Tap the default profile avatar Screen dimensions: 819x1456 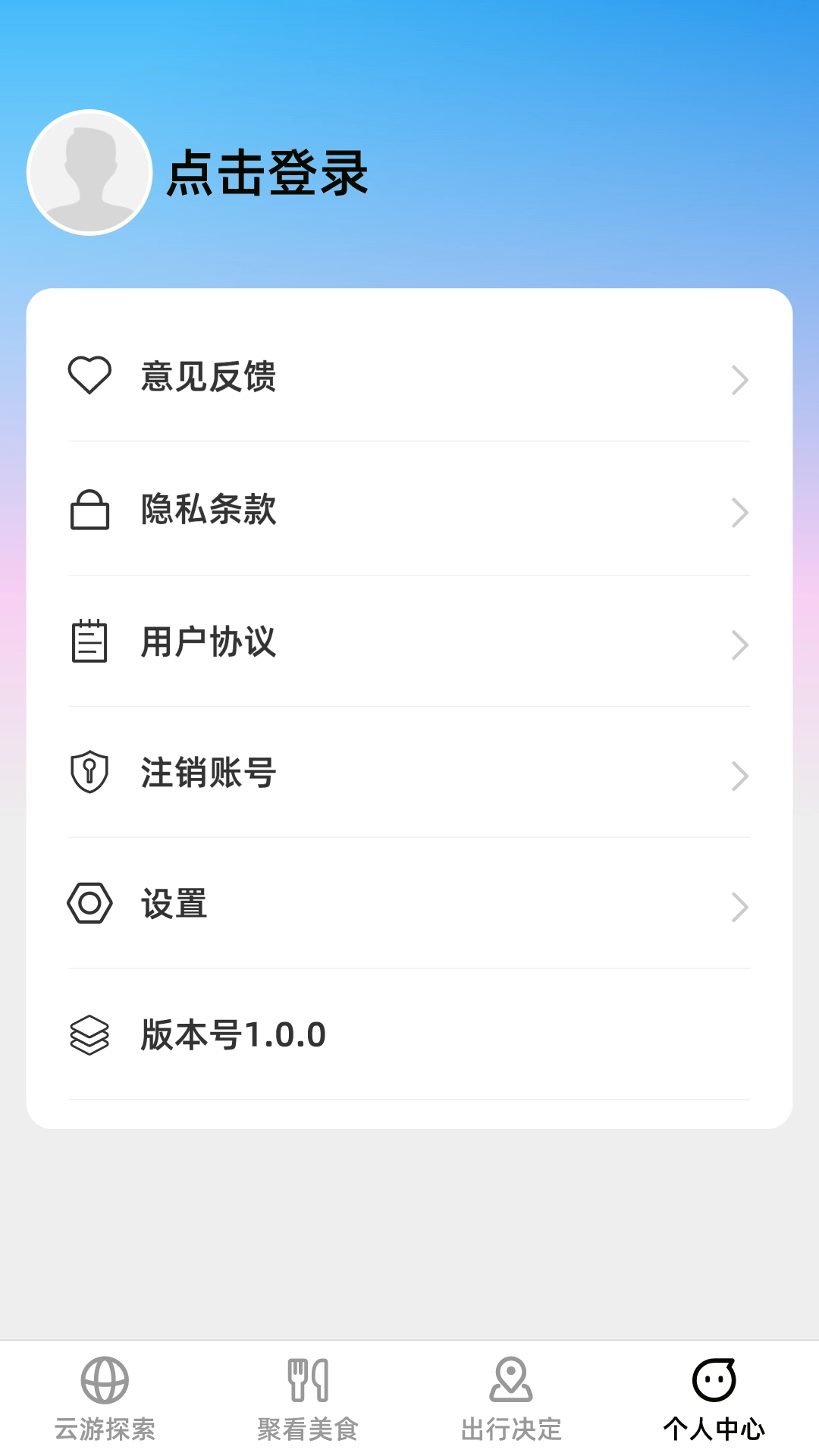[89, 173]
